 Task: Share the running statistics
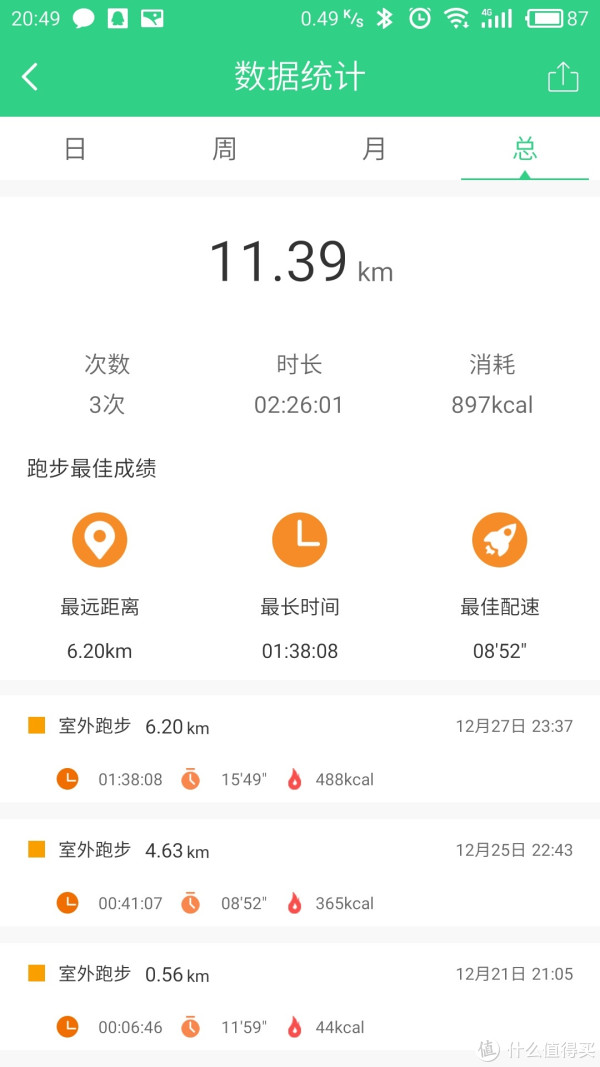tap(563, 77)
